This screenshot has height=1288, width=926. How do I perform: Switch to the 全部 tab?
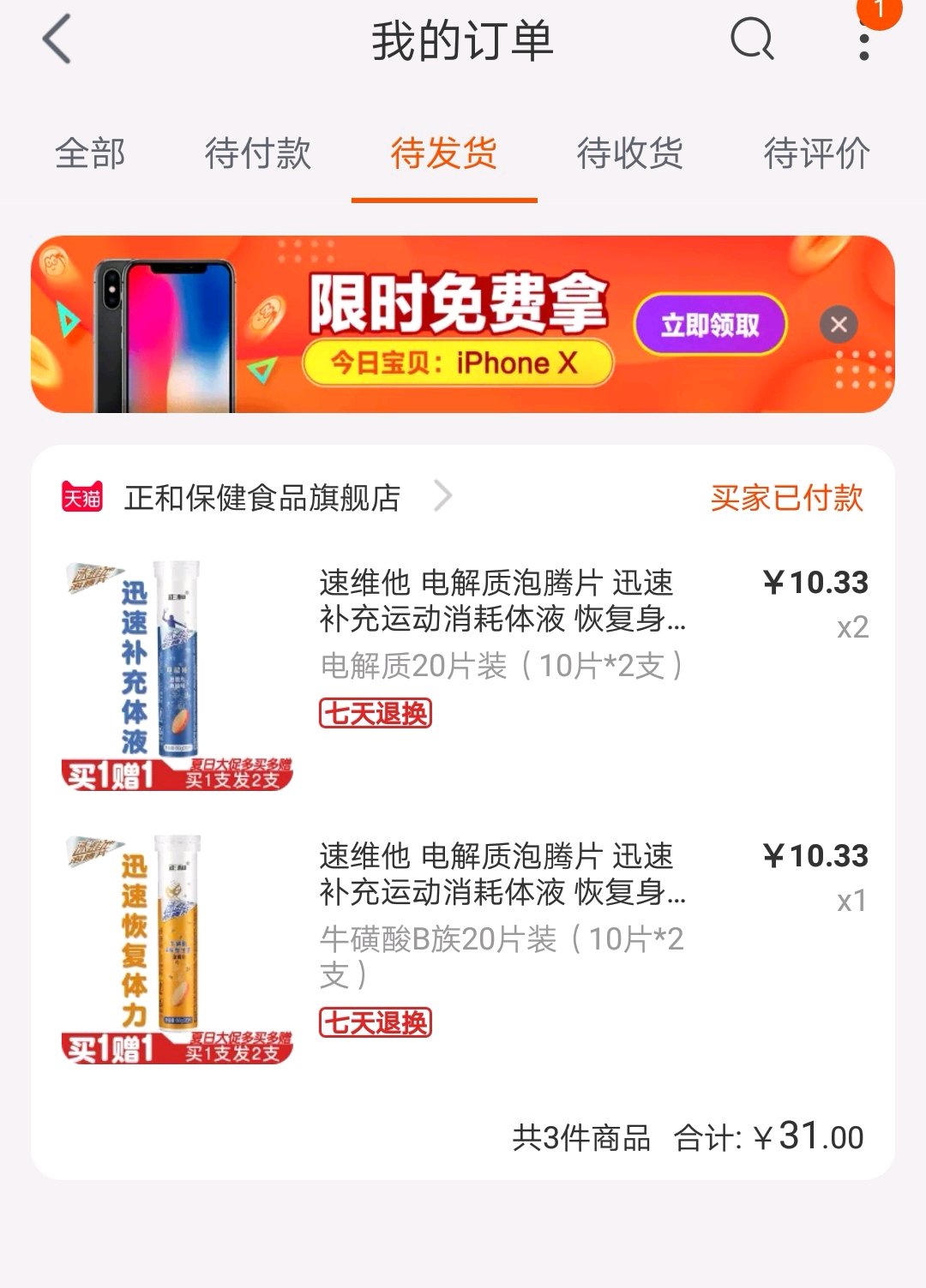point(90,153)
